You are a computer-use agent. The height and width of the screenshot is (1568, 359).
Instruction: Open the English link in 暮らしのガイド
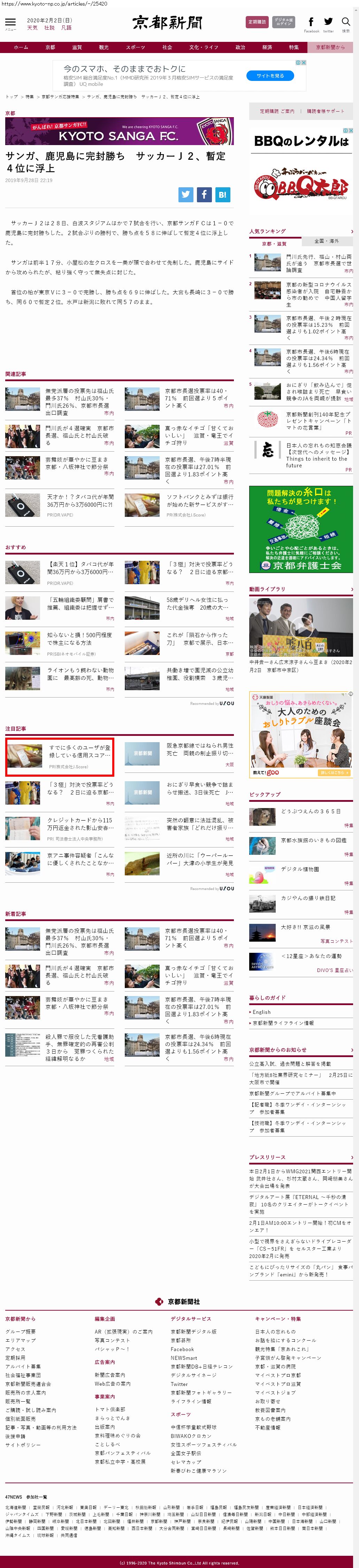click(262, 1012)
